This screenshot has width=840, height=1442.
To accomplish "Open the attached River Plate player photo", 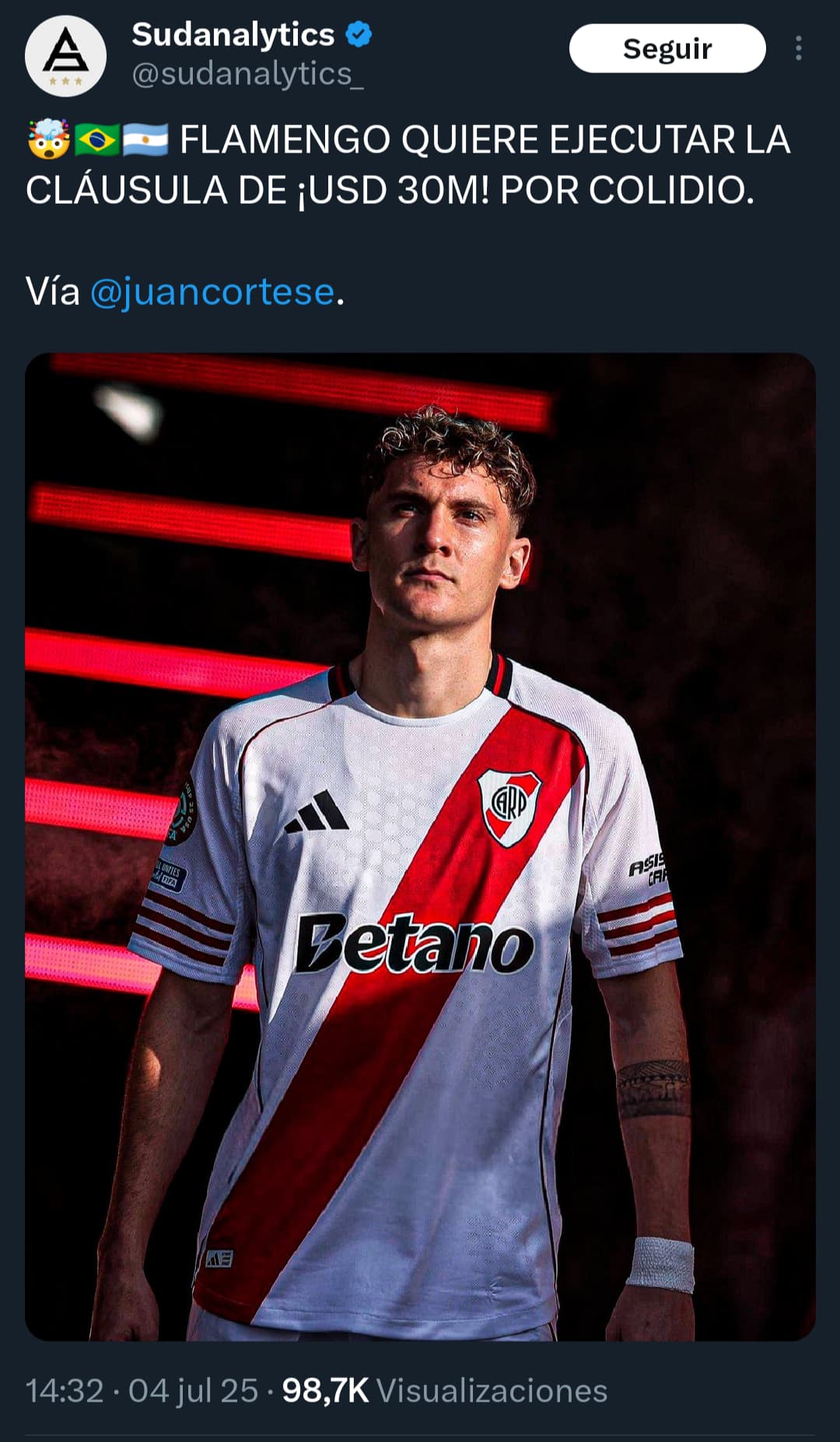I will point(420,846).
